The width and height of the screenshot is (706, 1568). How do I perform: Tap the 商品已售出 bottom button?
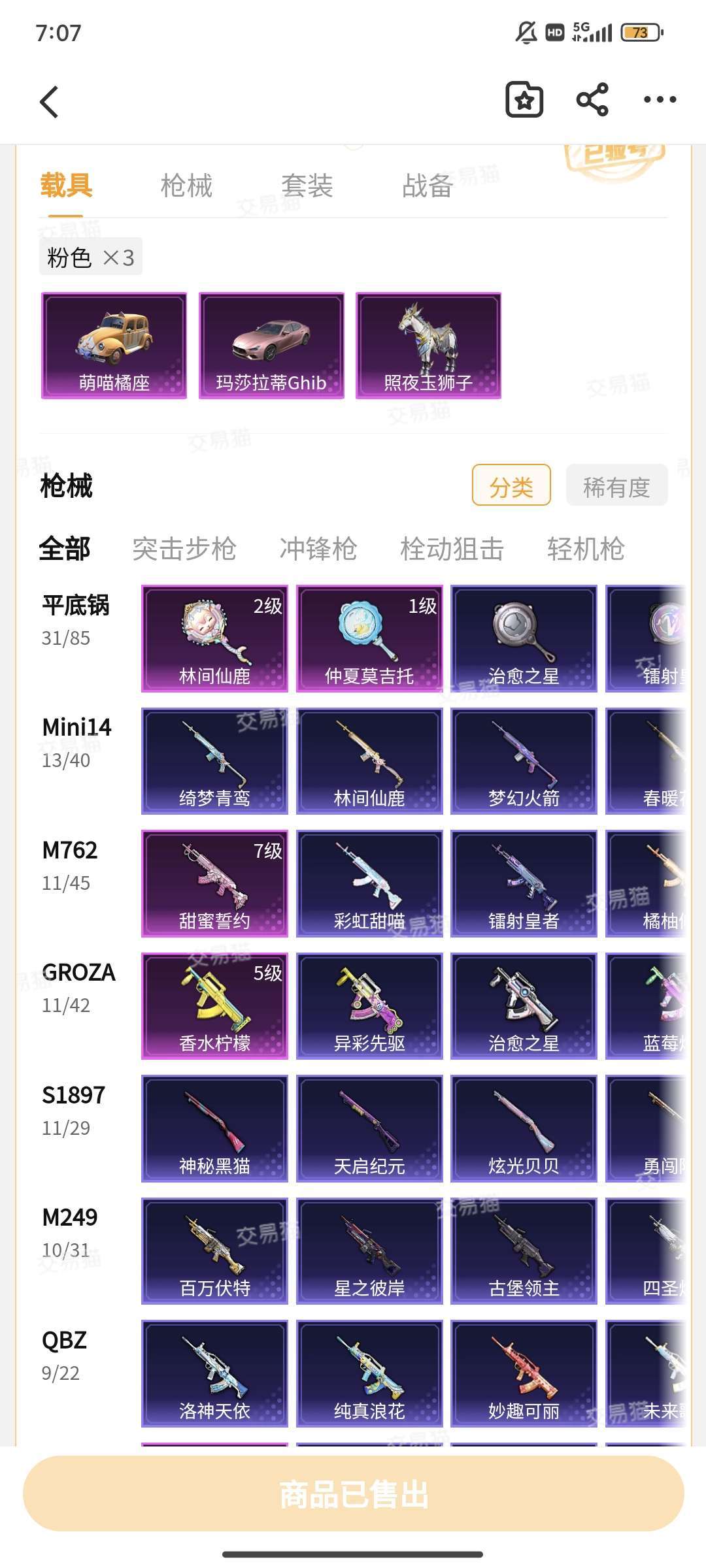(x=353, y=1494)
